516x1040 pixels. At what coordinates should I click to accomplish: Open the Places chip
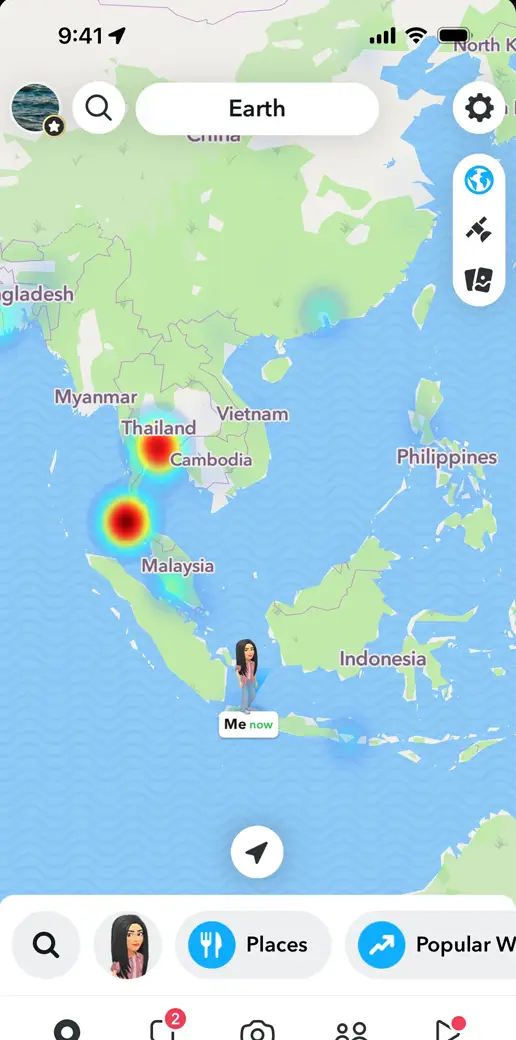(x=253, y=944)
